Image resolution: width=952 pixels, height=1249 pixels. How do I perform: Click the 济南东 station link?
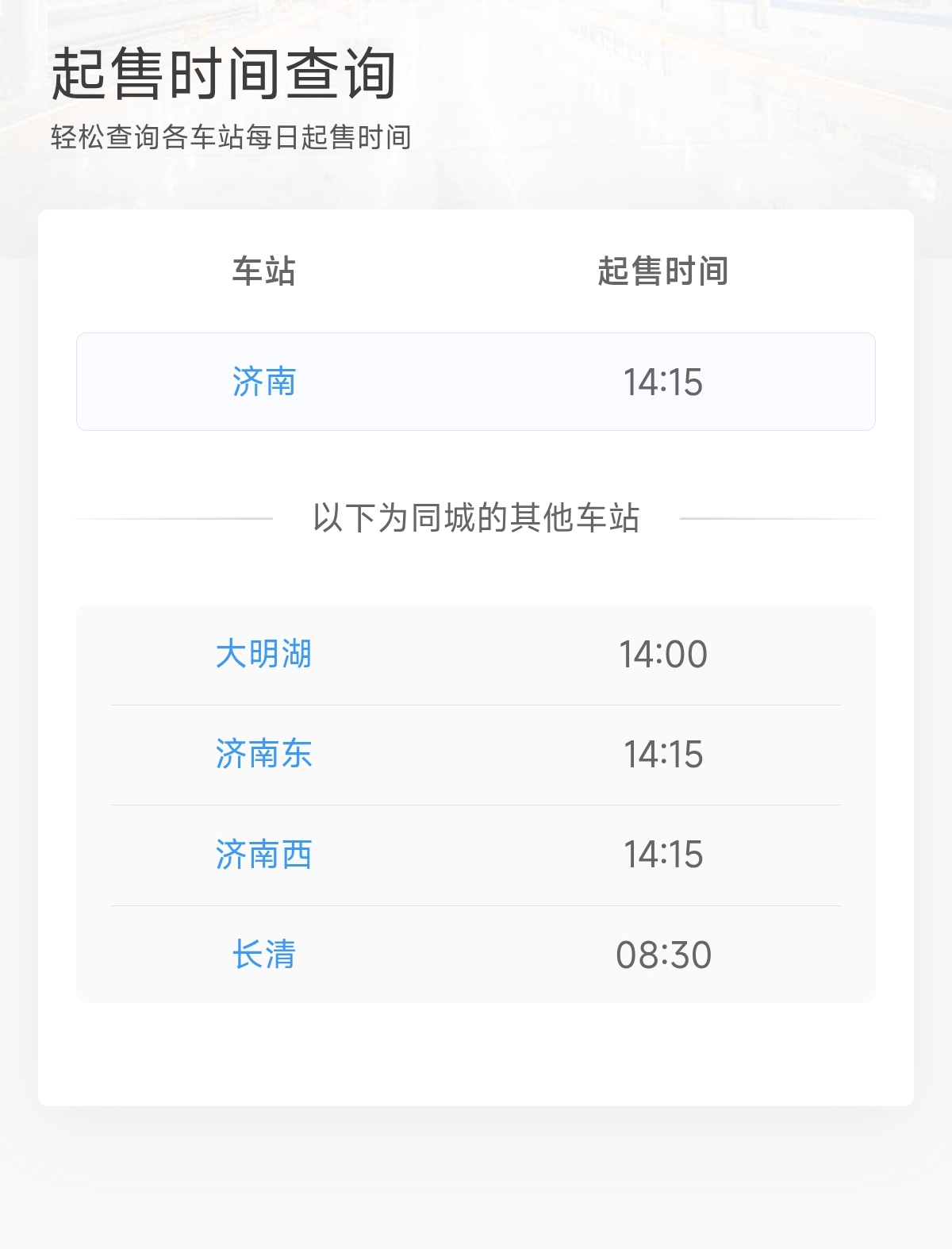[265, 755]
